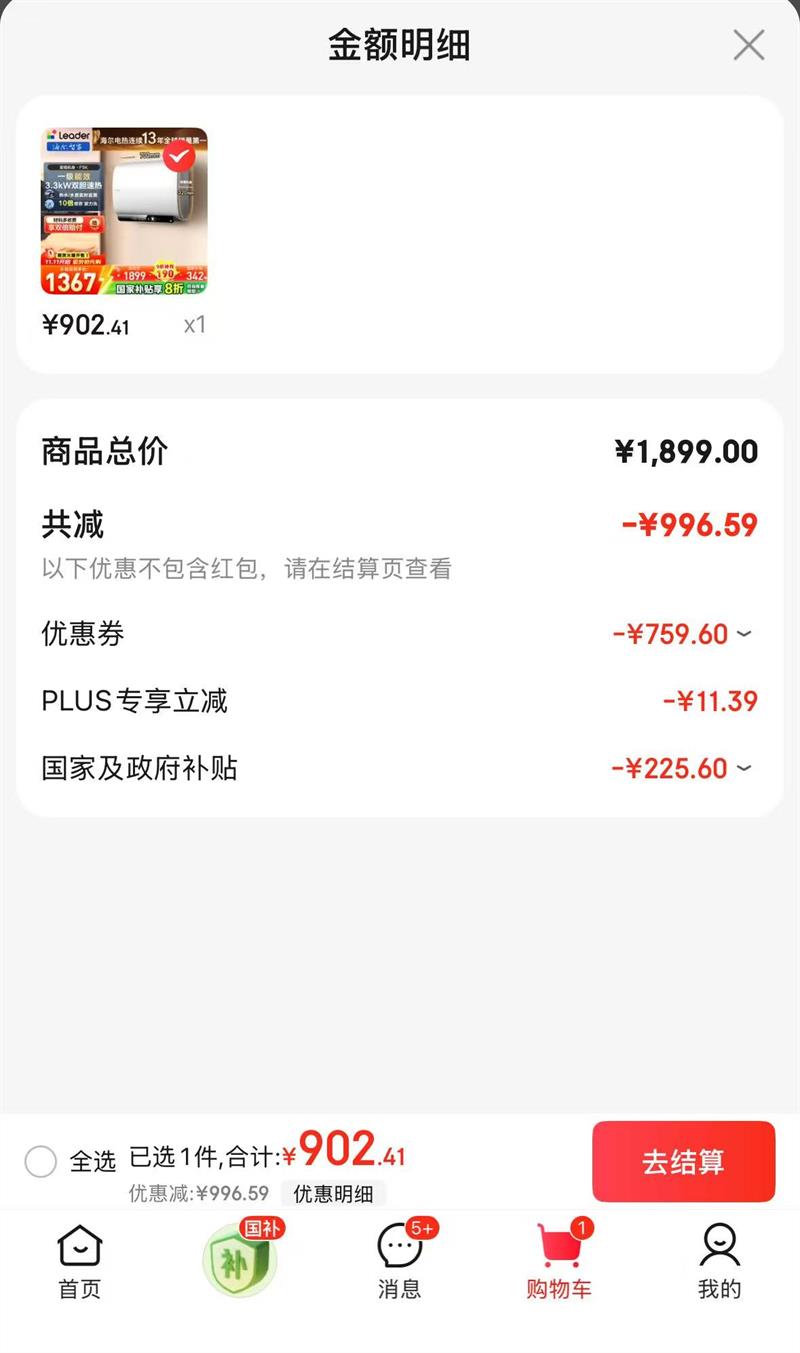Expand the 优惠券 discount details
This screenshot has width=800, height=1353.
point(743,634)
